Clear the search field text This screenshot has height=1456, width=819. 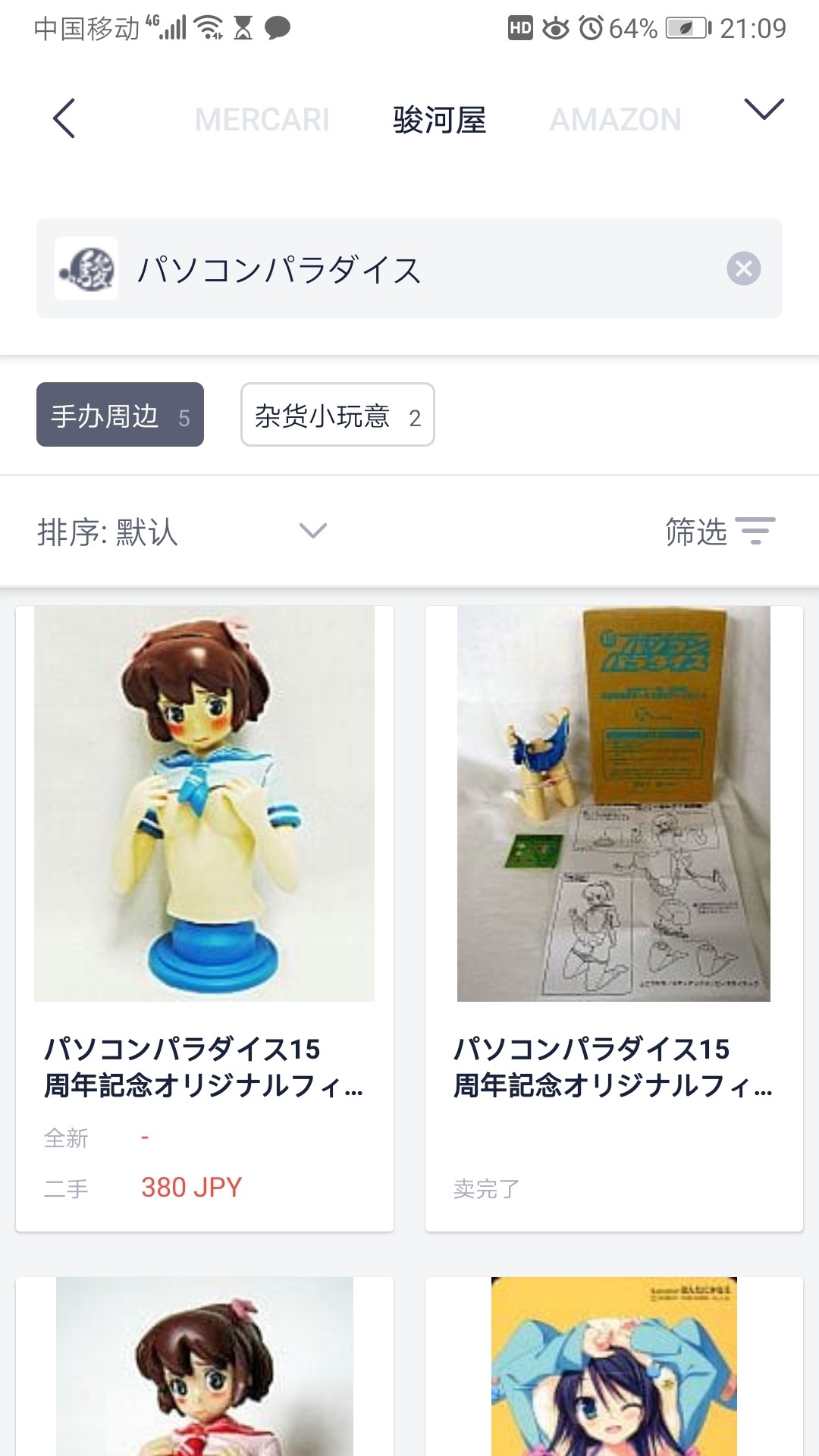[x=744, y=268]
